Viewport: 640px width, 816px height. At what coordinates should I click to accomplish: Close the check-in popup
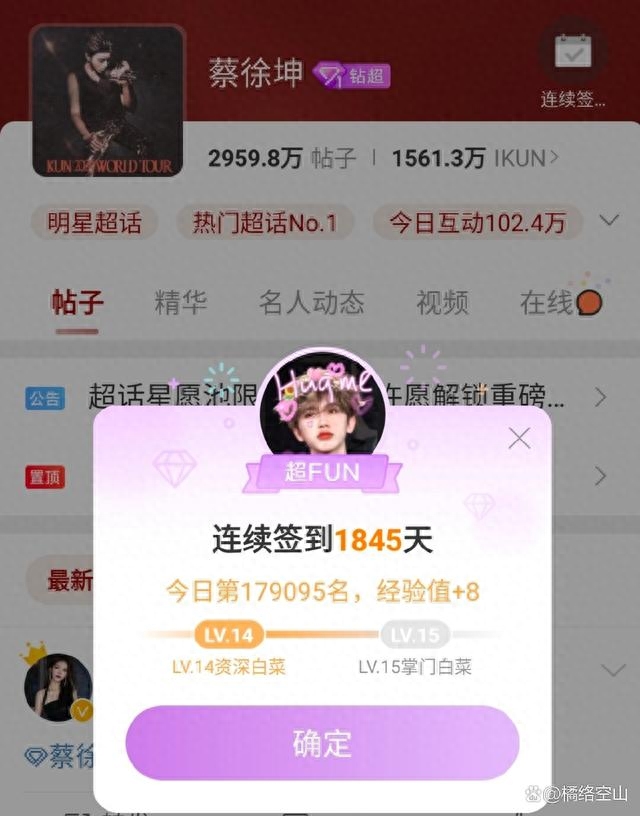click(x=519, y=438)
